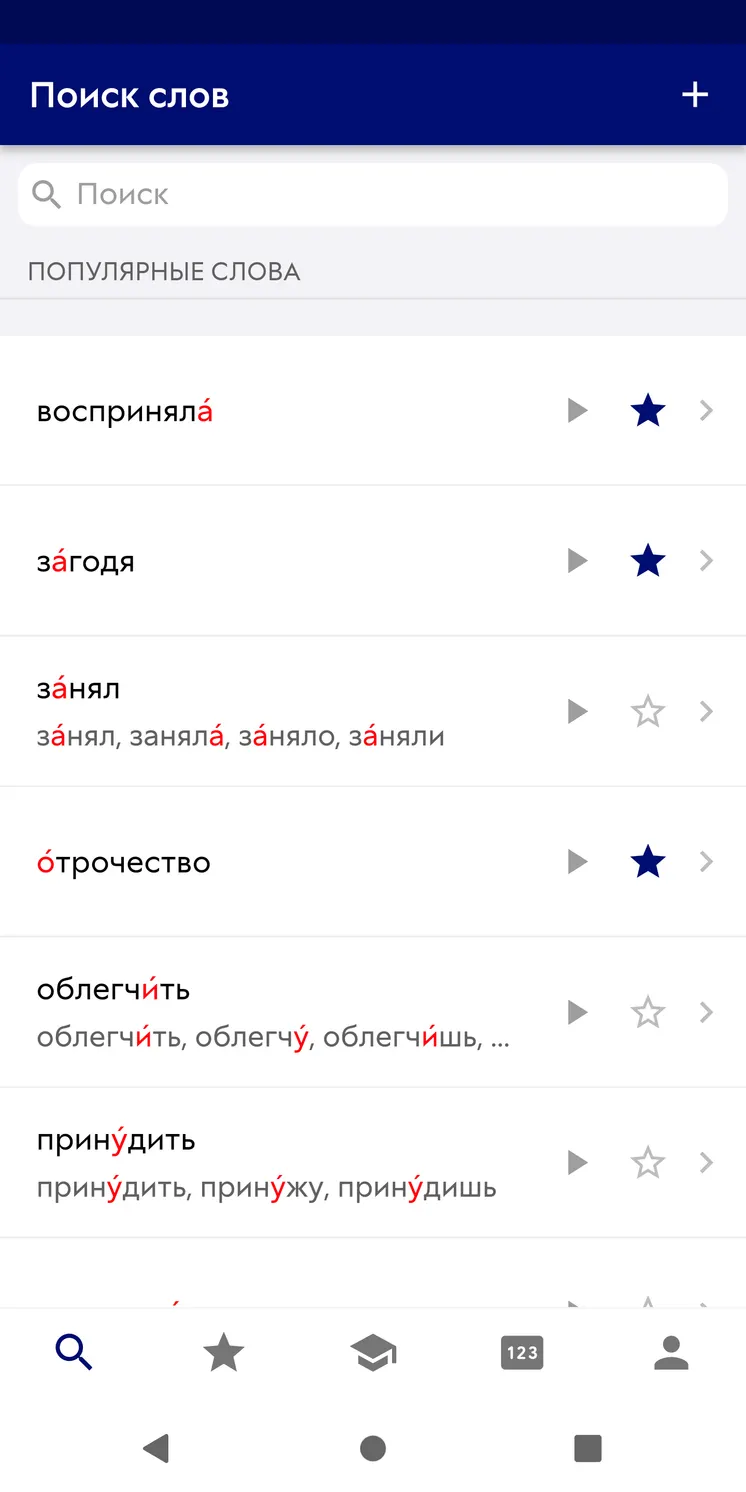Focus the Поиск search field
Screen dimensions: 746x1492
coord(372,194)
